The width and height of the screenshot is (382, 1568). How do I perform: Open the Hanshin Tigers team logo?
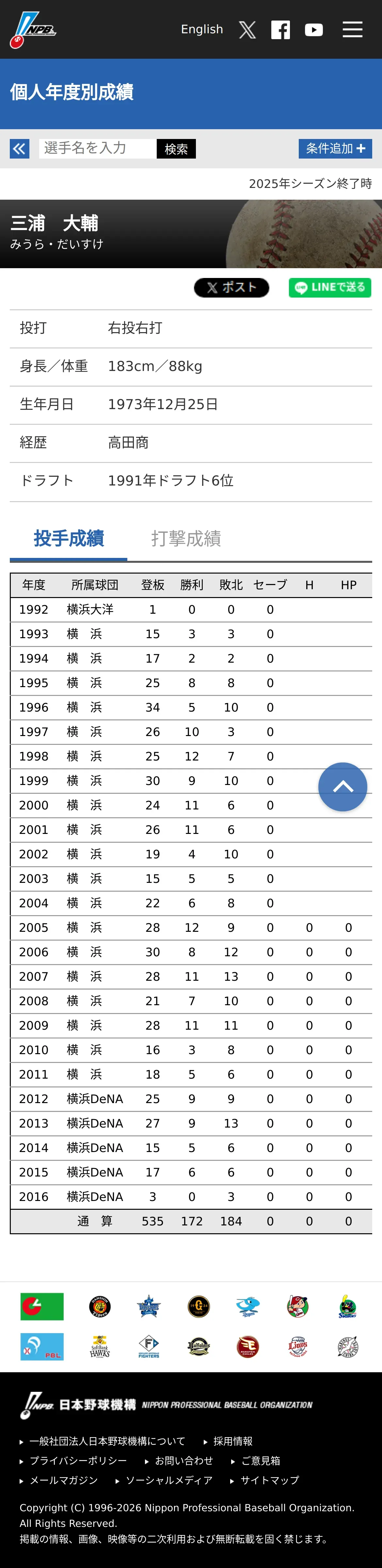(100, 1306)
